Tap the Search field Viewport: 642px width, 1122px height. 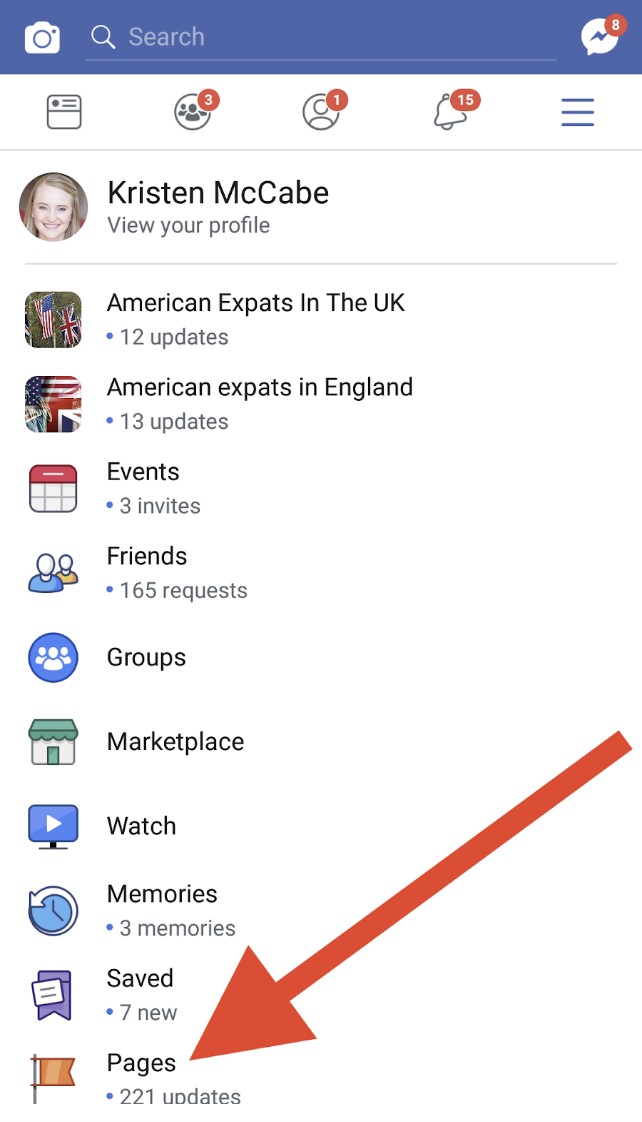(x=320, y=38)
